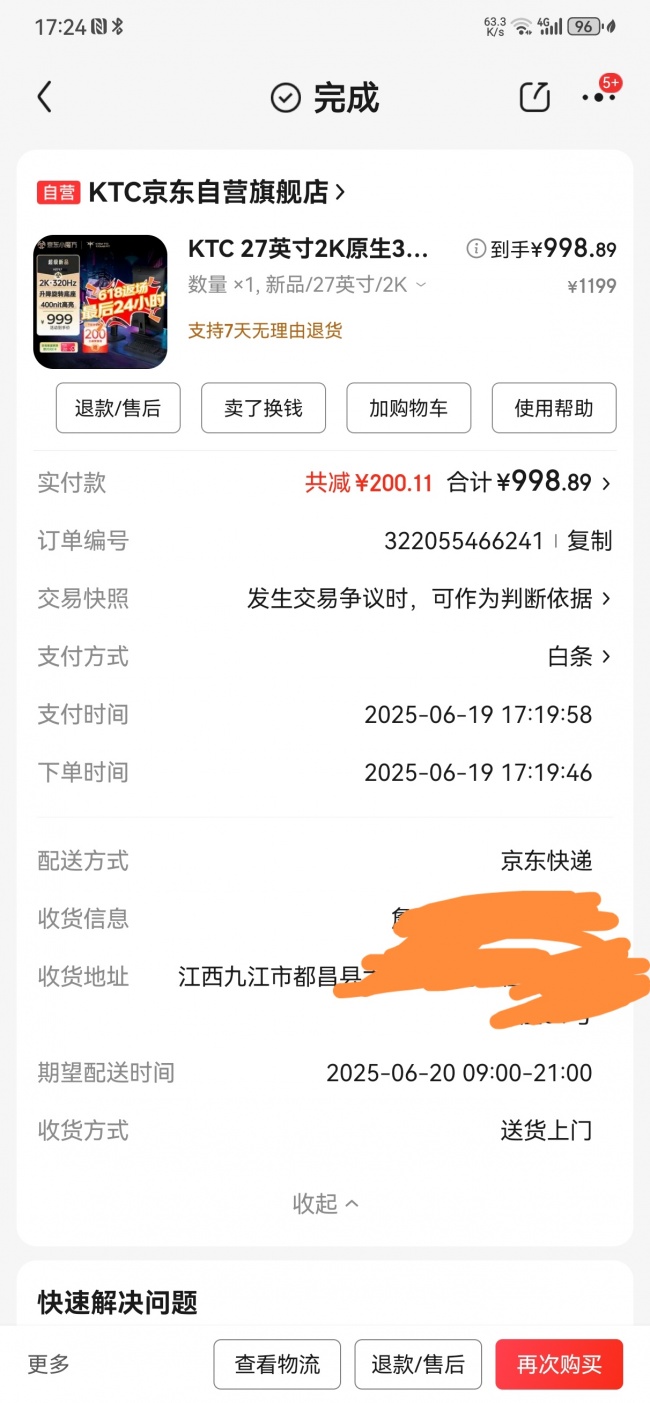Image resolution: width=650 pixels, height=1403 pixels.
Task: Open 使用帮助 button
Action: pos(554,408)
